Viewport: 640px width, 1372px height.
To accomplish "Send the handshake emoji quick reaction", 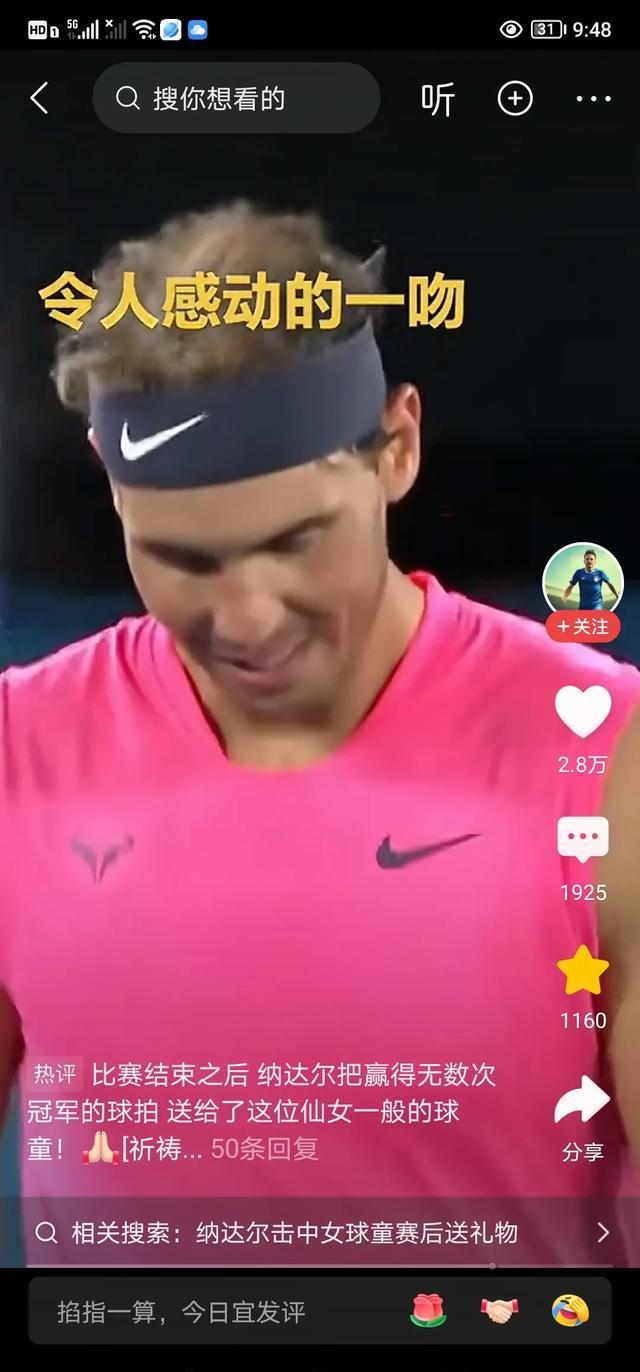I will click(499, 1311).
